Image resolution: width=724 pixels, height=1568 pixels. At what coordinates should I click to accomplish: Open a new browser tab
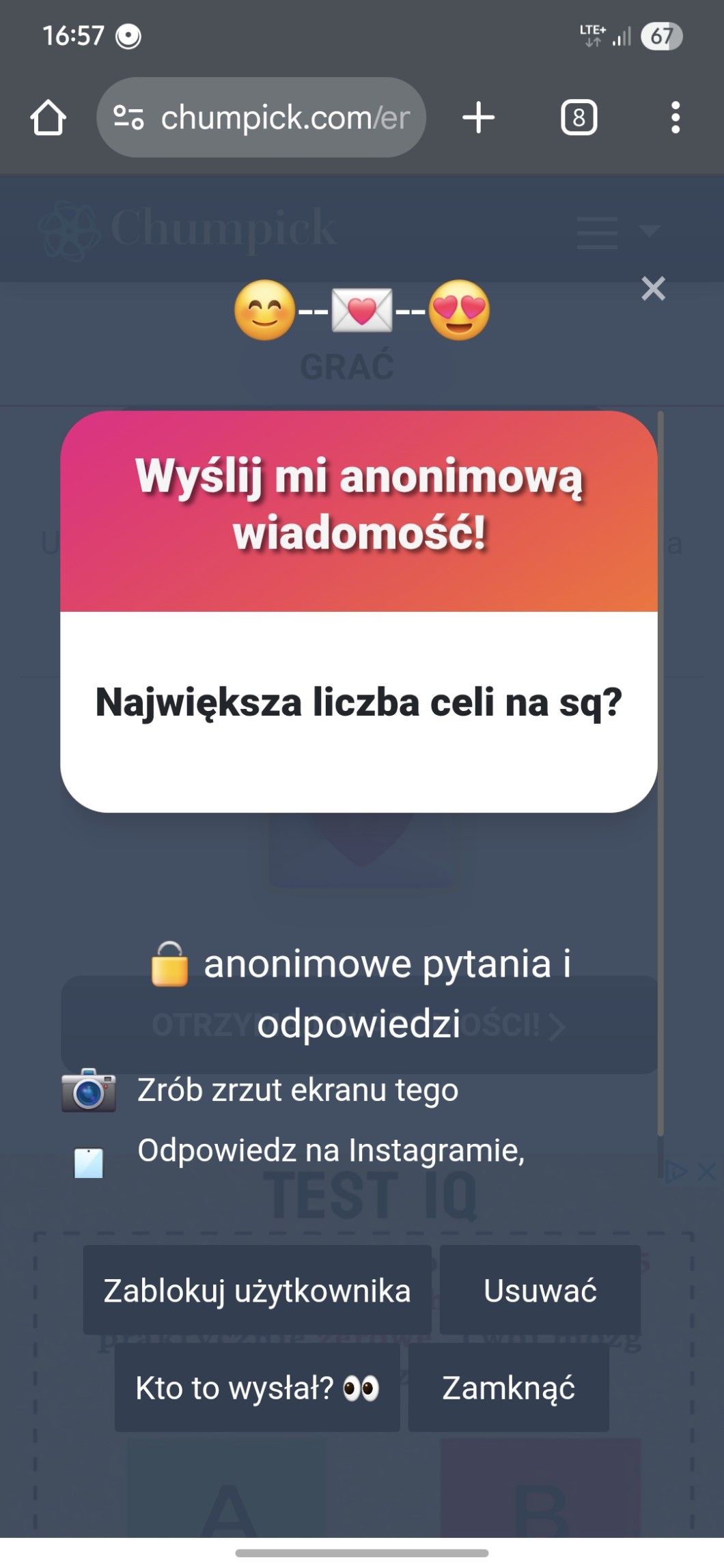tap(478, 118)
